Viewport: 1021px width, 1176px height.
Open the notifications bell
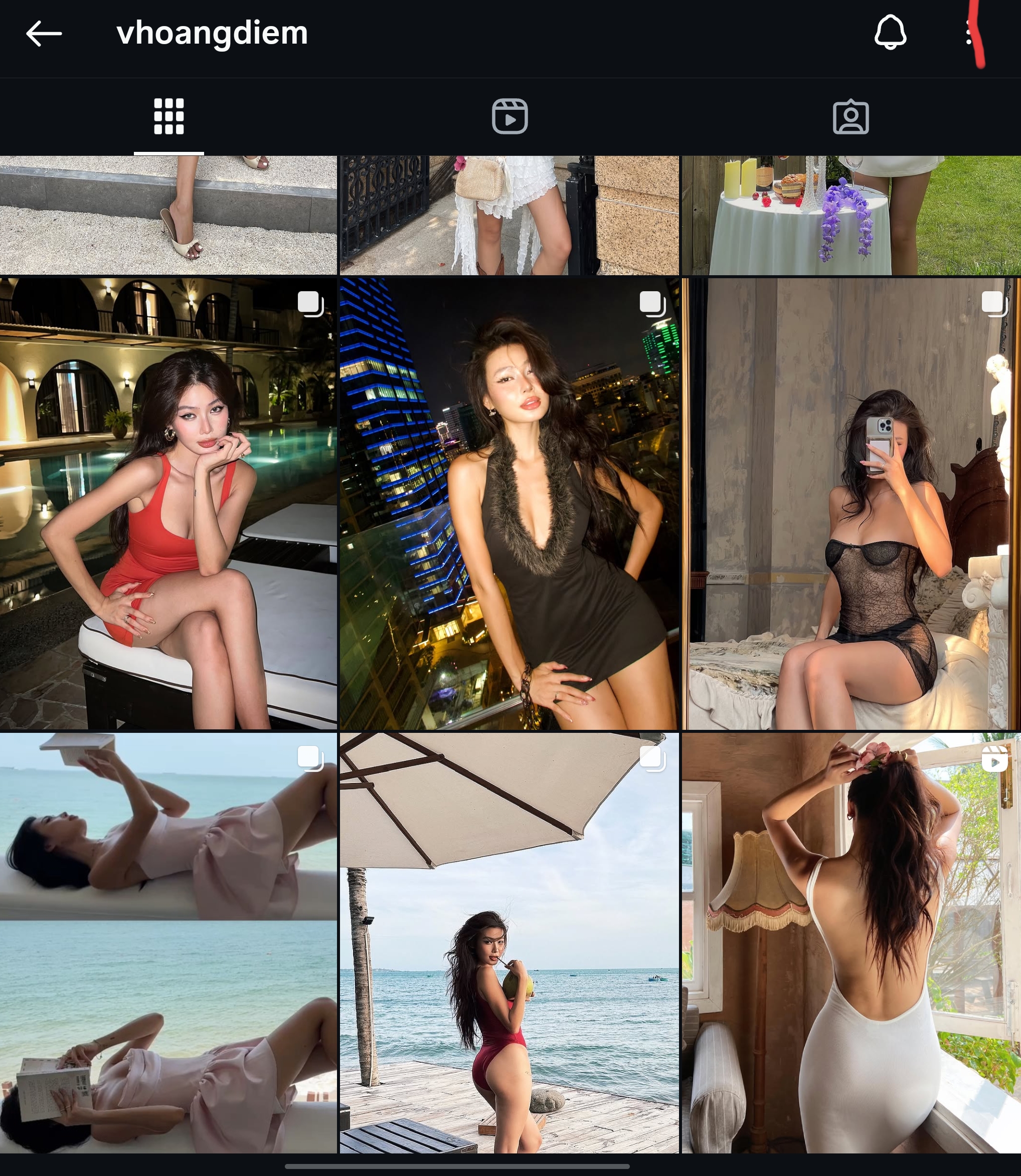tap(890, 33)
